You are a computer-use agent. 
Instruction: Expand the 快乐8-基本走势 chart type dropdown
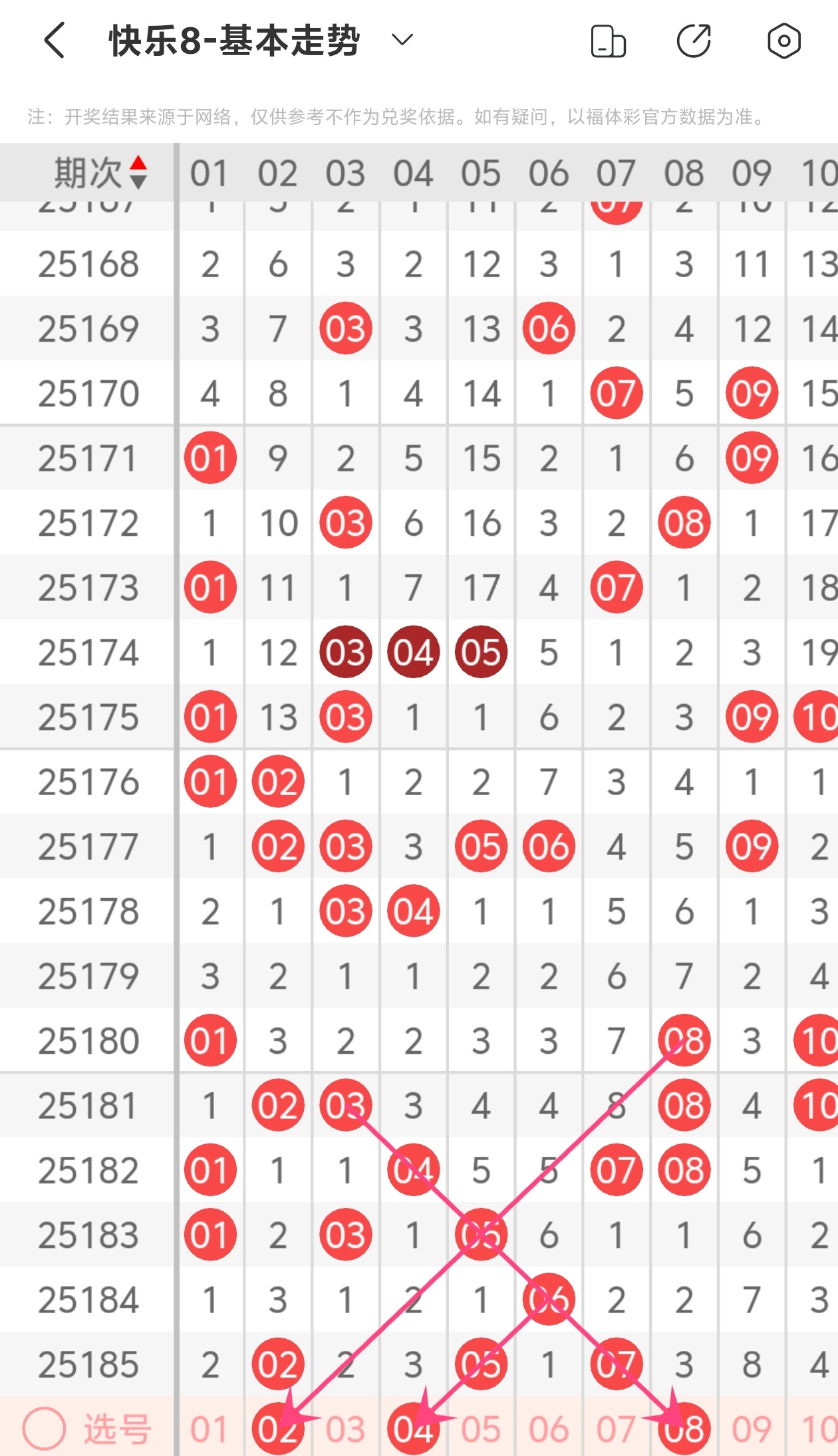[x=402, y=40]
